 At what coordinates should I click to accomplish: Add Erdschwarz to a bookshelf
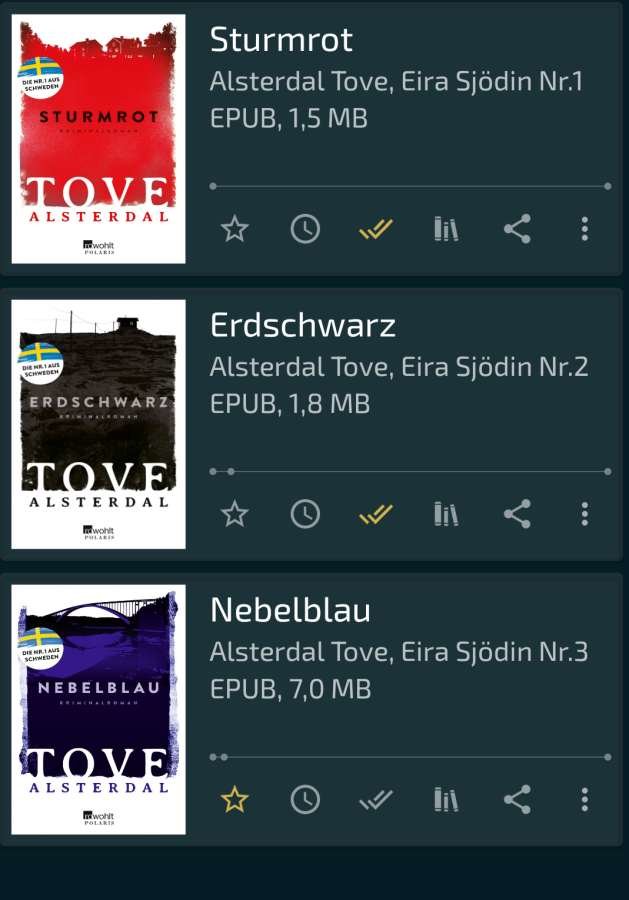446,514
